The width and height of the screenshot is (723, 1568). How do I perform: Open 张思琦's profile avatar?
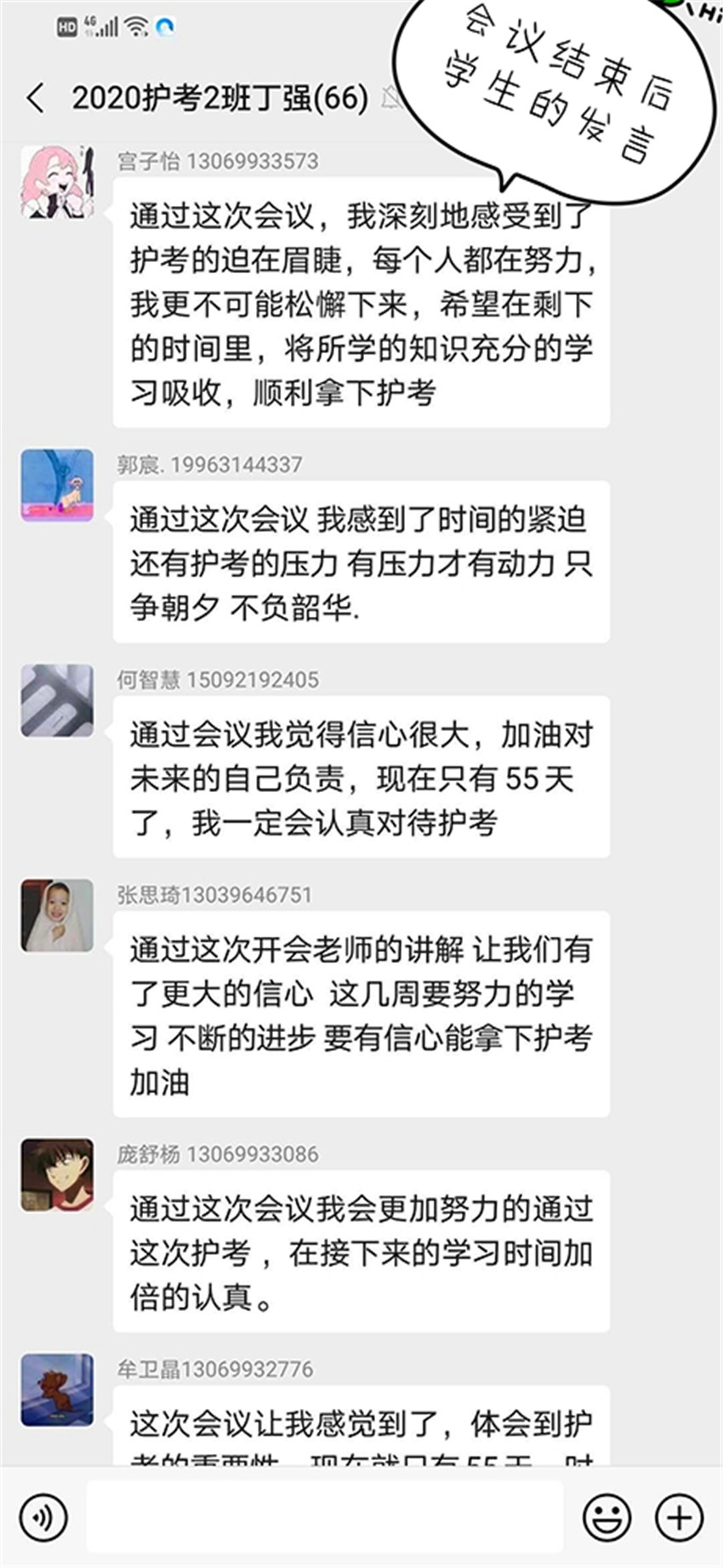[x=57, y=915]
